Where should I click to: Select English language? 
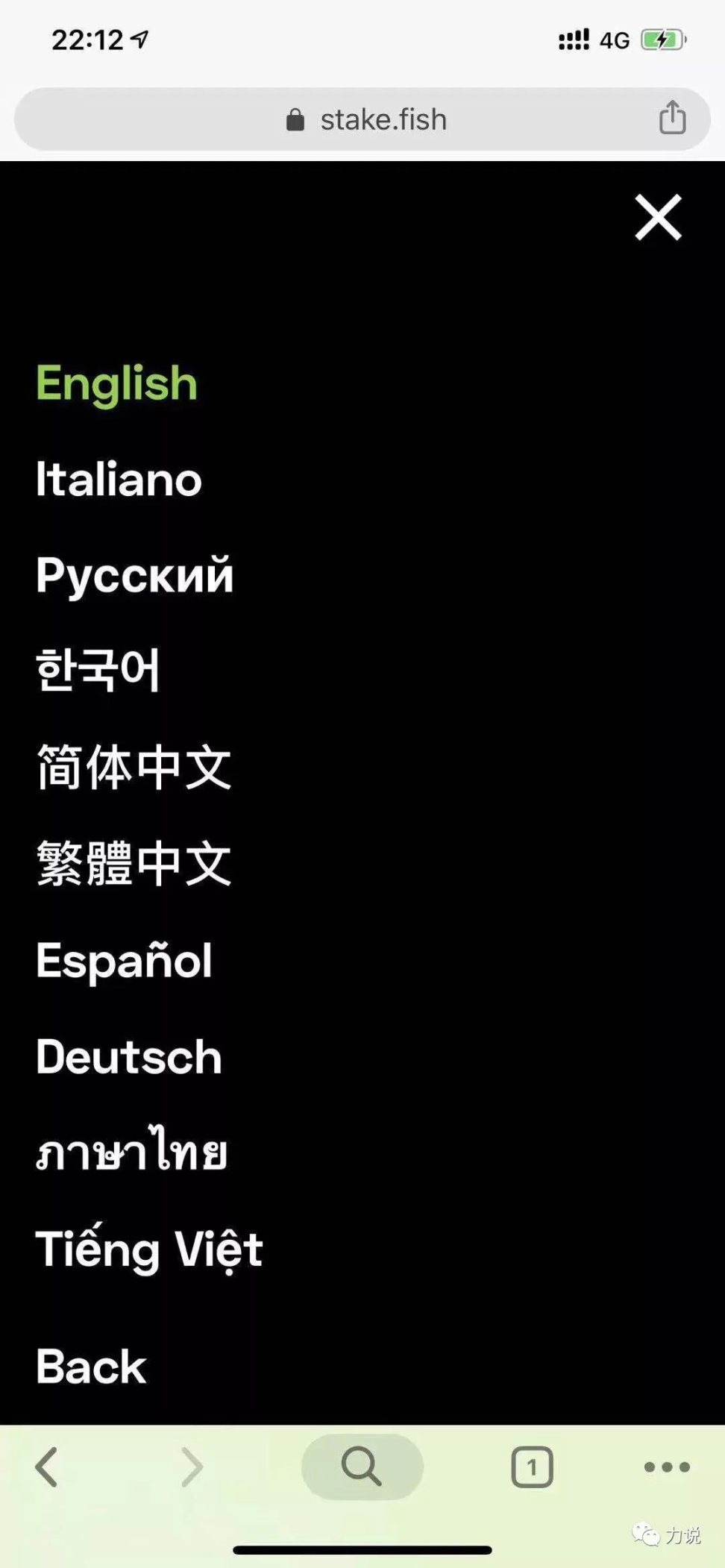pos(116,383)
